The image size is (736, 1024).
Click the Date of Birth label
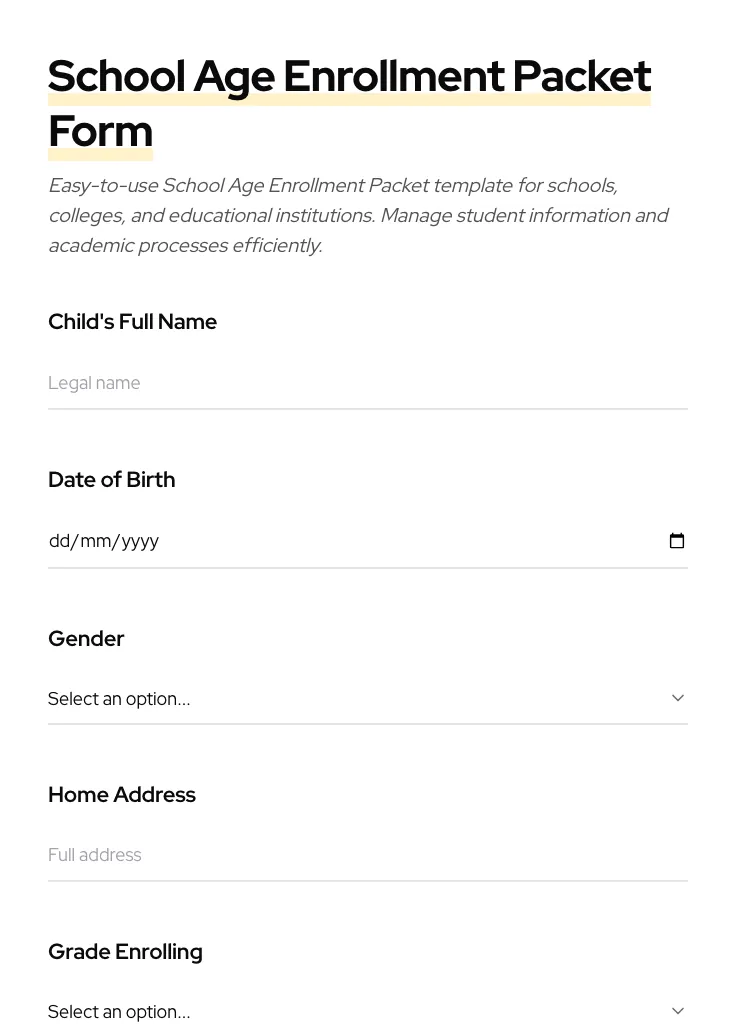[111, 480]
